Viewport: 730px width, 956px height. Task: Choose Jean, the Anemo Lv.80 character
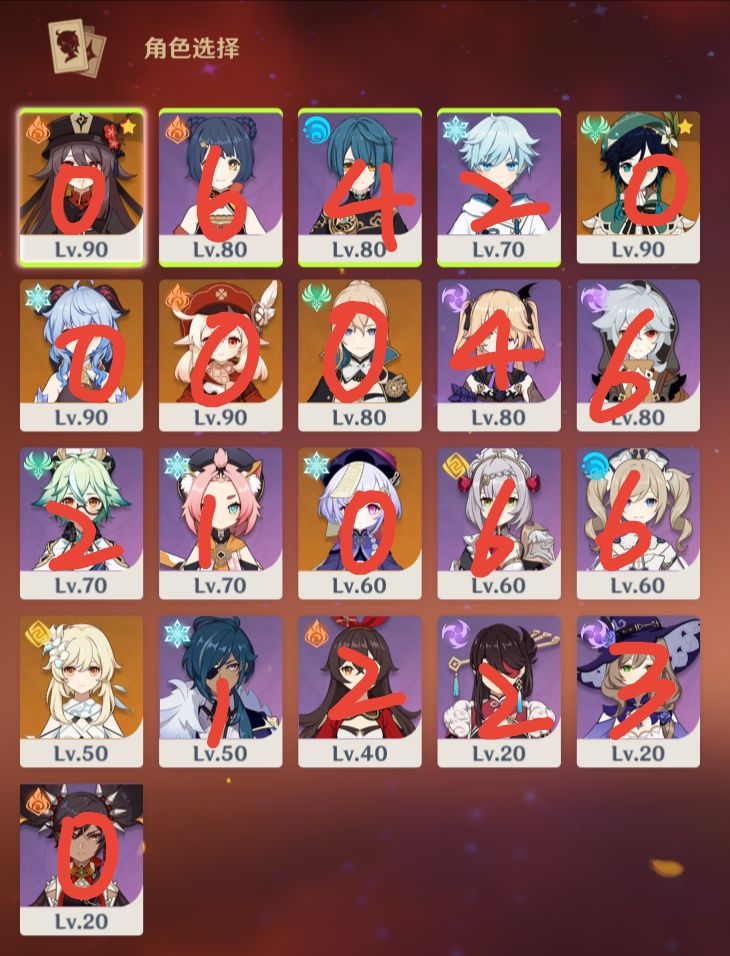tap(359, 354)
